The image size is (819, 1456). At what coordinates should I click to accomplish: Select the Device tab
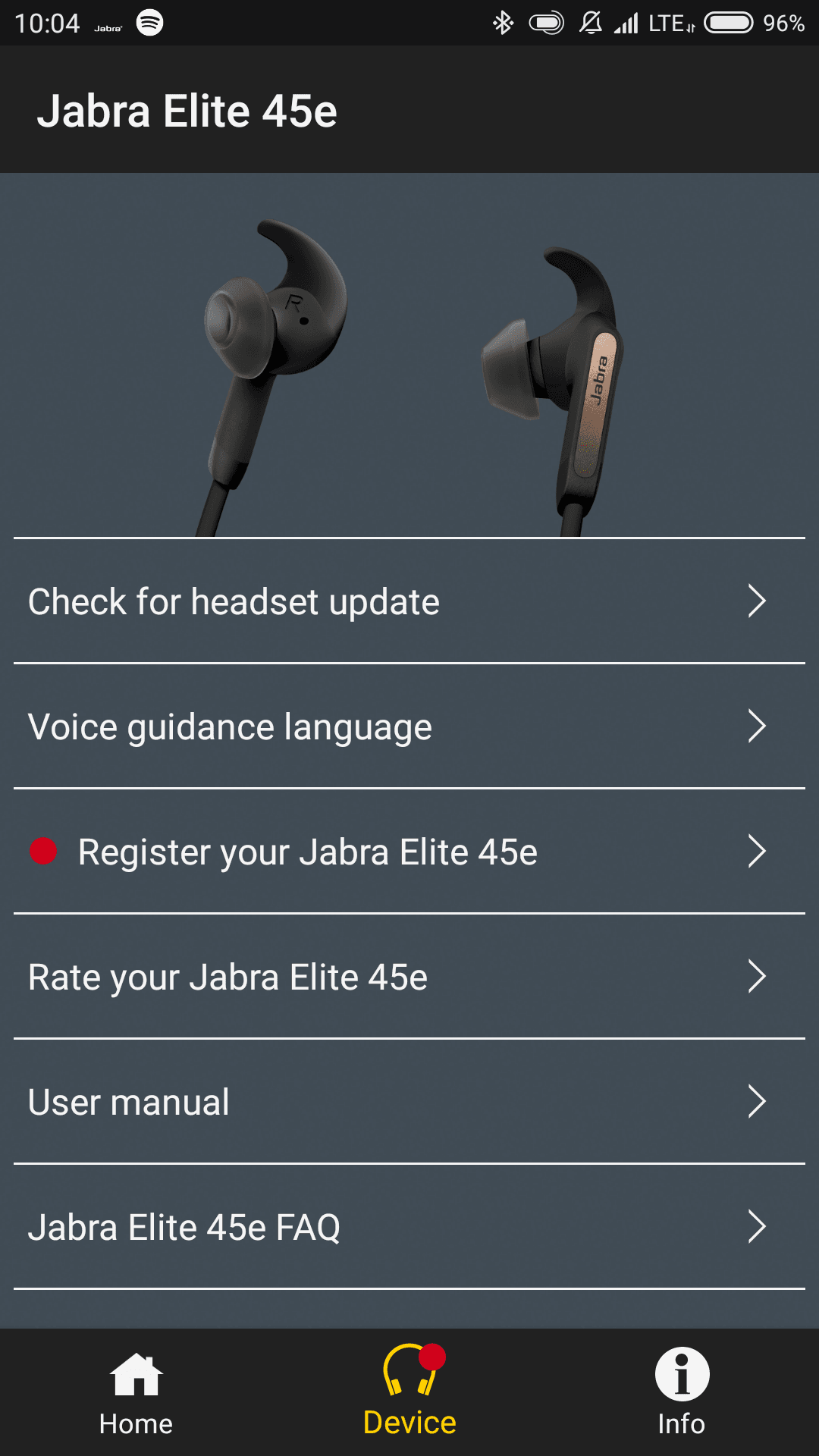pos(409,1394)
